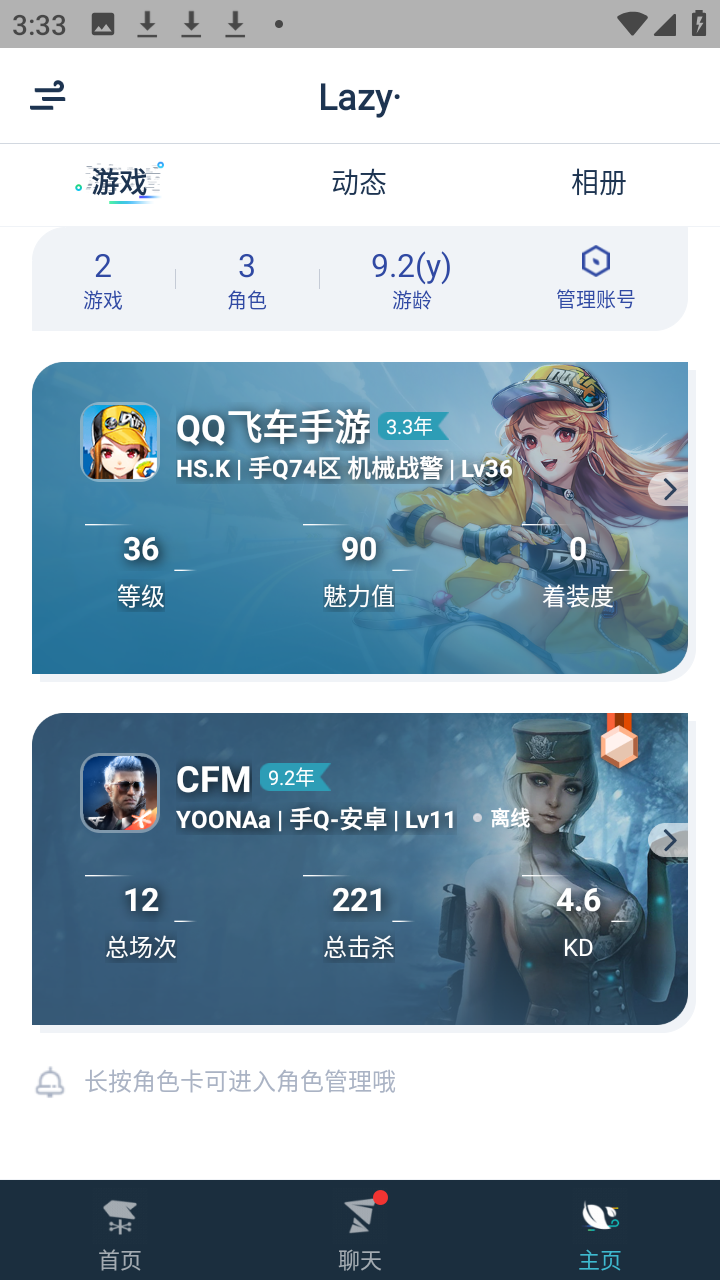Screen dimensions: 720x1280
Task: Tap the 离线 offline status indicator
Action: 505,818
